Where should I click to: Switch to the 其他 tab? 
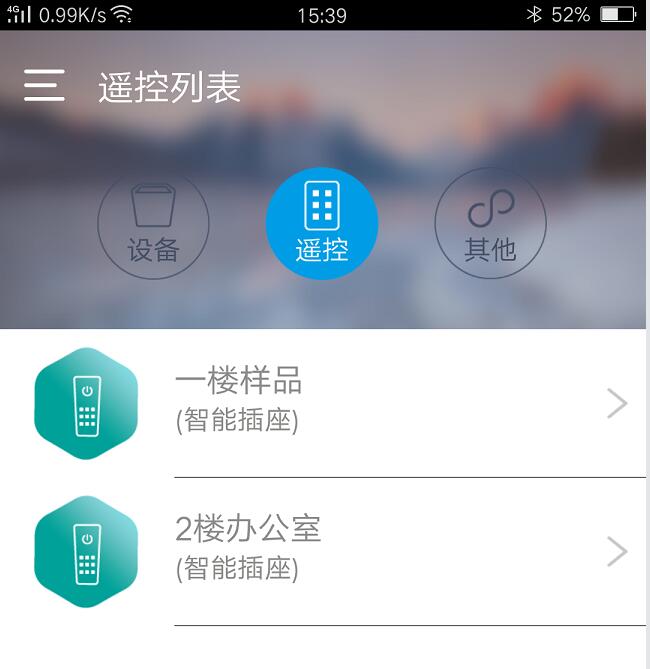[490, 223]
